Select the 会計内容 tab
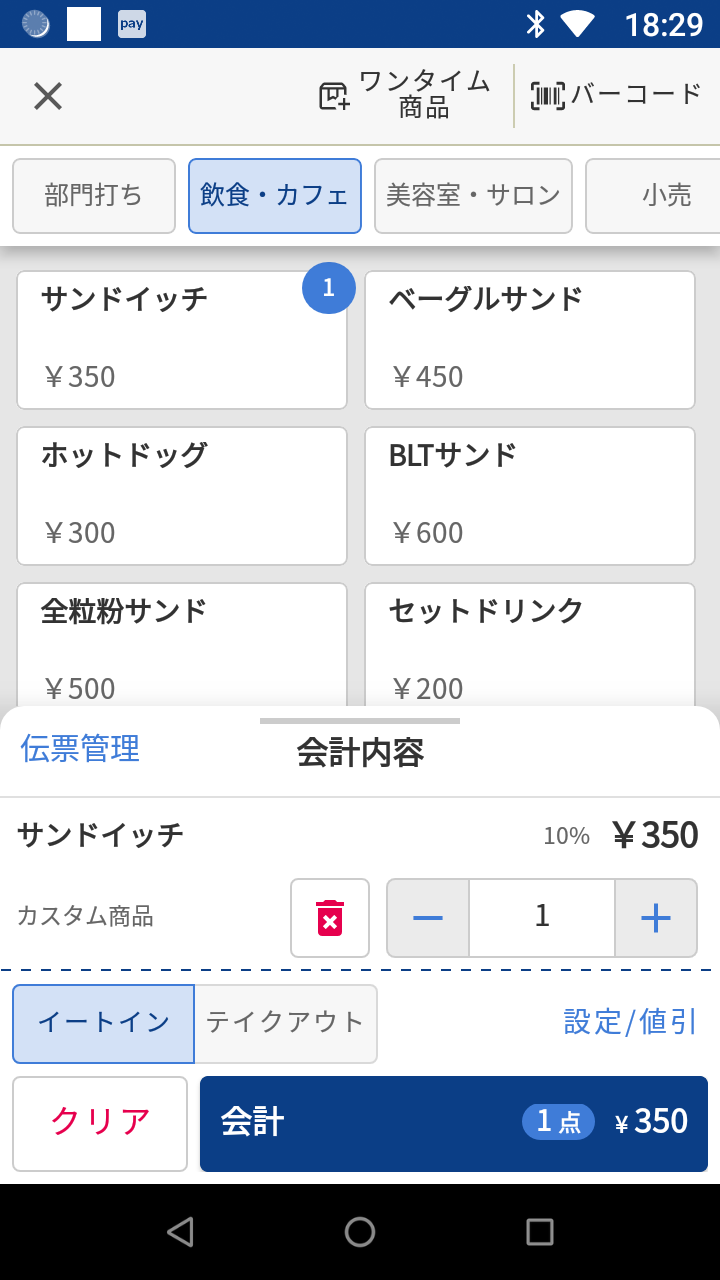The image size is (720, 1280). (359, 753)
